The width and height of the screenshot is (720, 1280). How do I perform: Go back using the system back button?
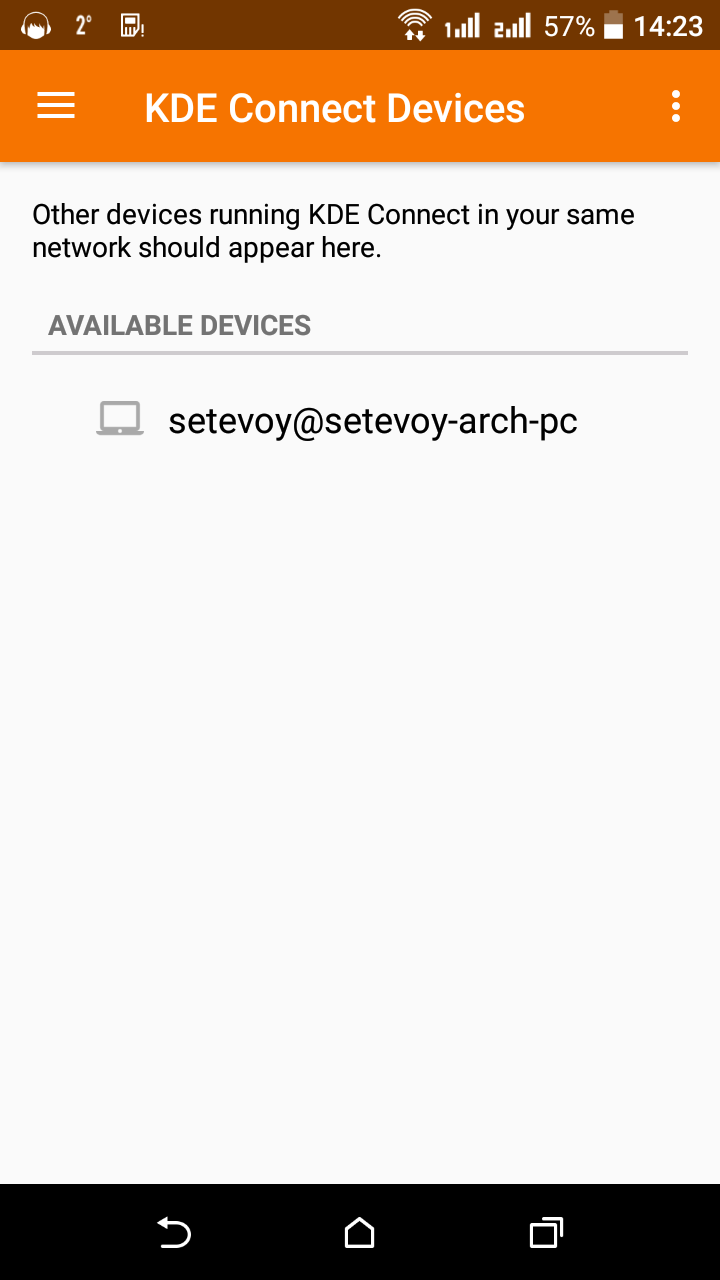174,1233
